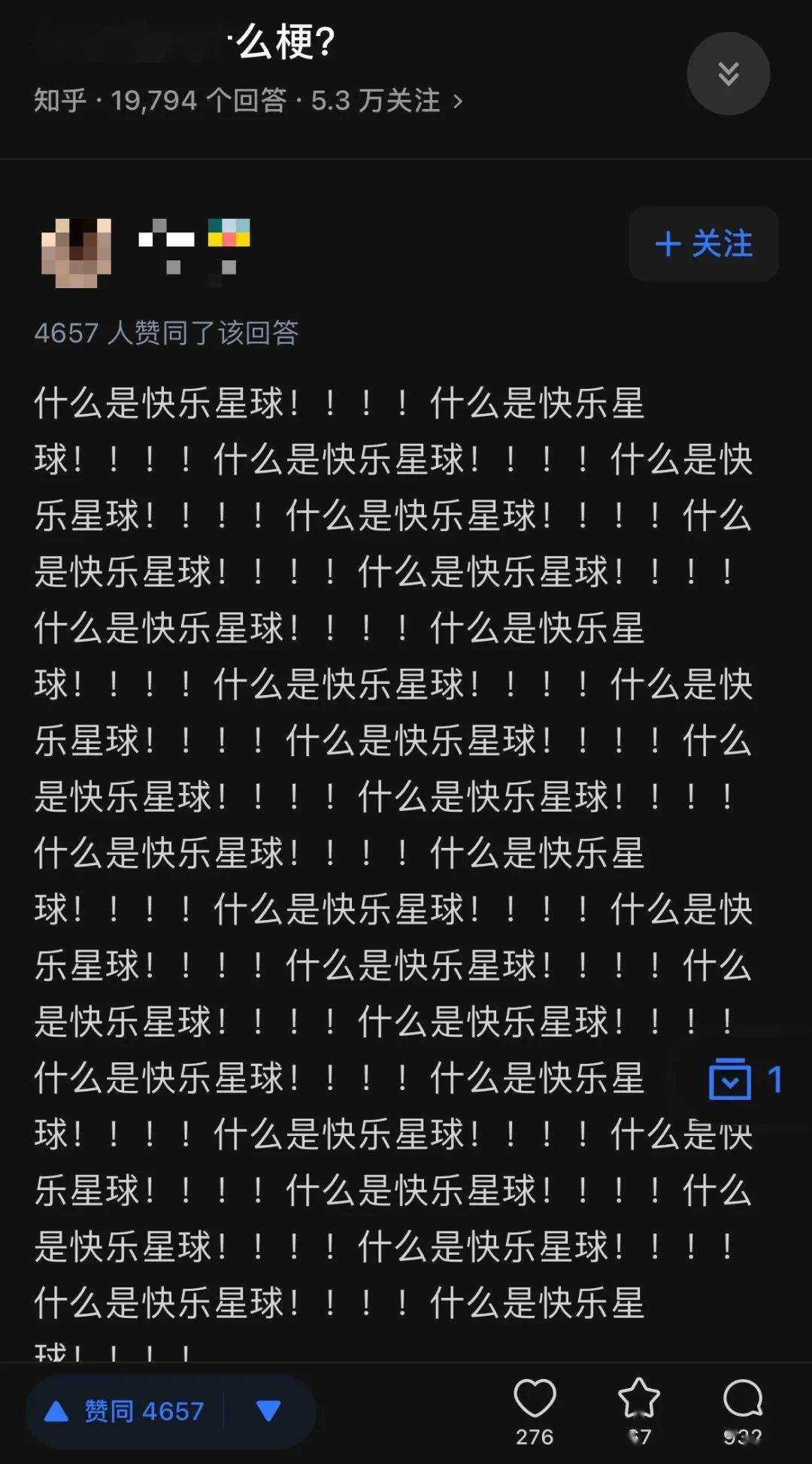Downvote this answer with the down triangle
812x1464 pixels.
pyautogui.click(x=268, y=1411)
